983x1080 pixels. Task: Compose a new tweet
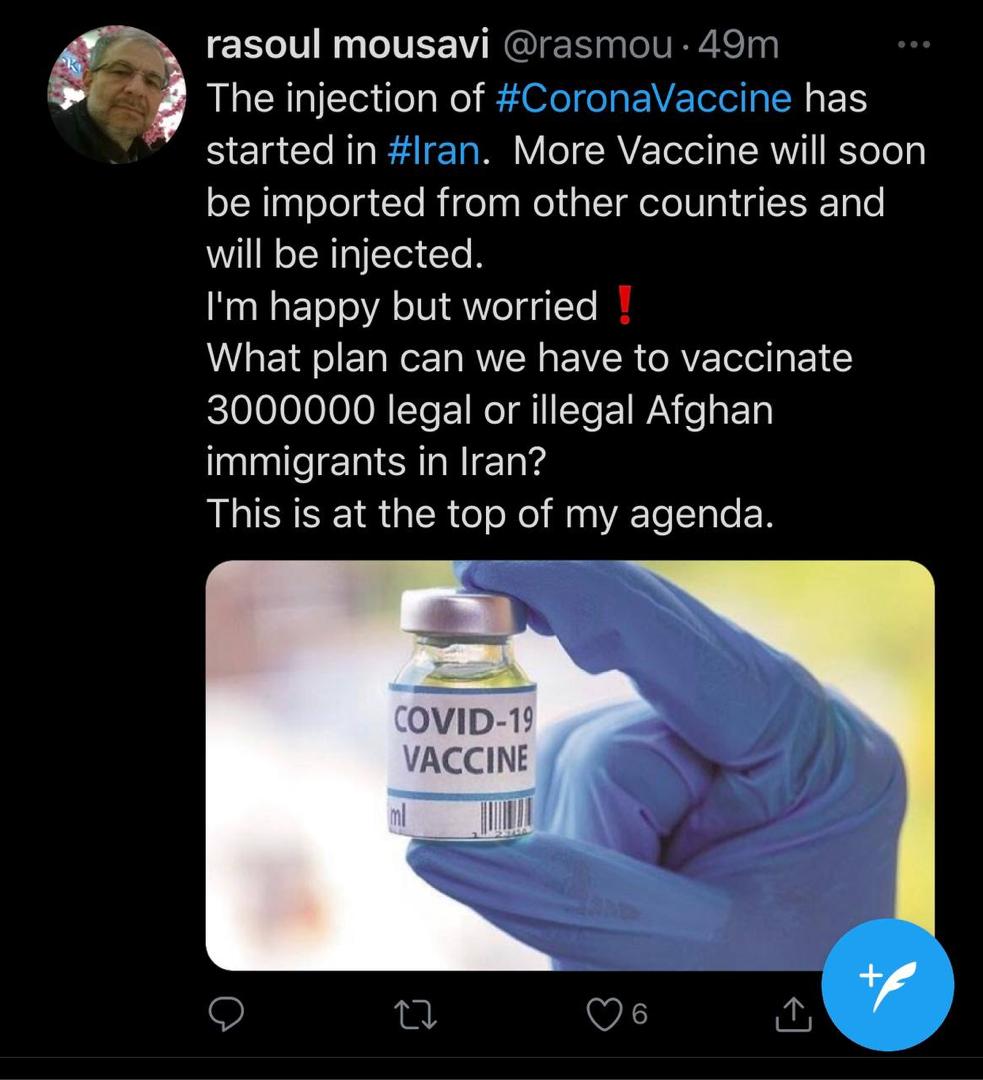click(887, 984)
